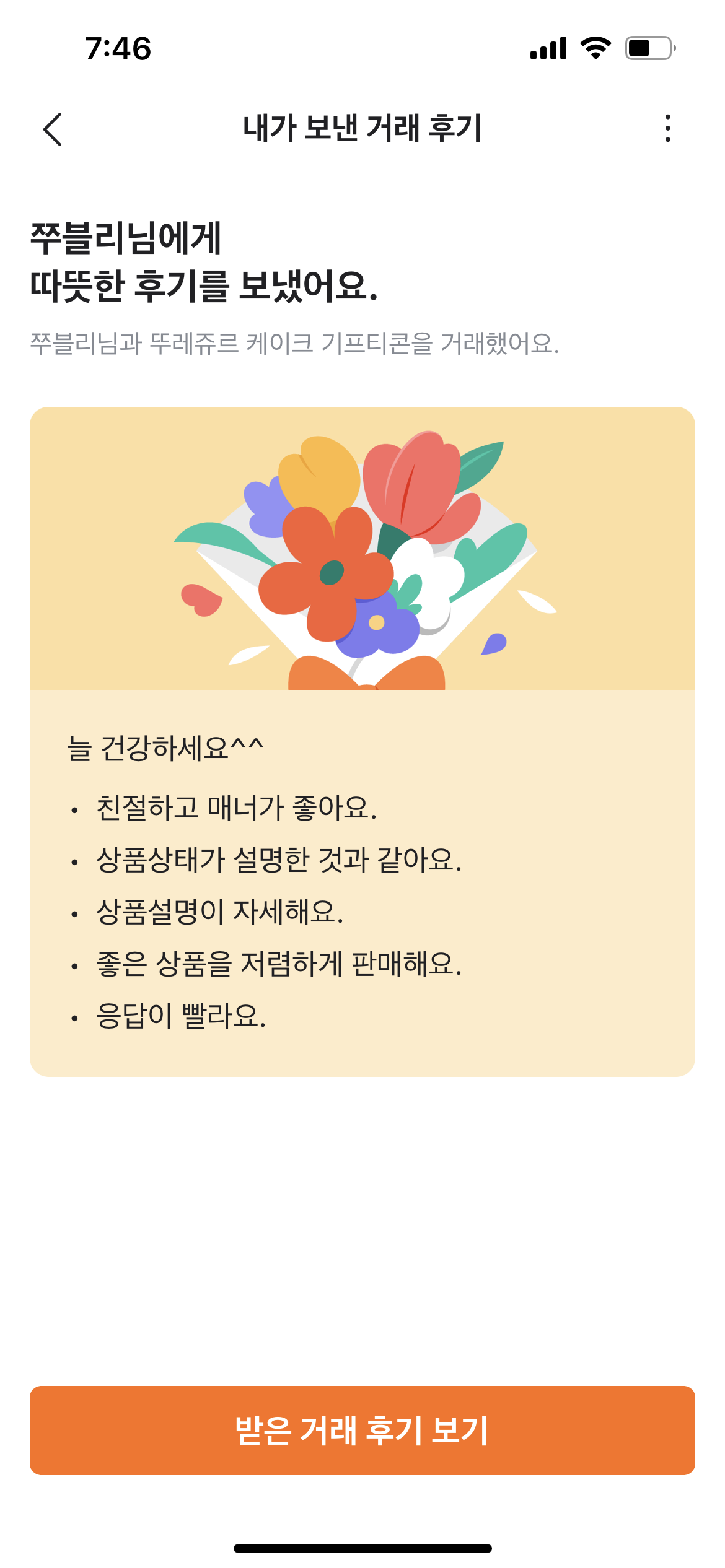Tap 받은 거래 후기 보기 button

click(362, 1430)
